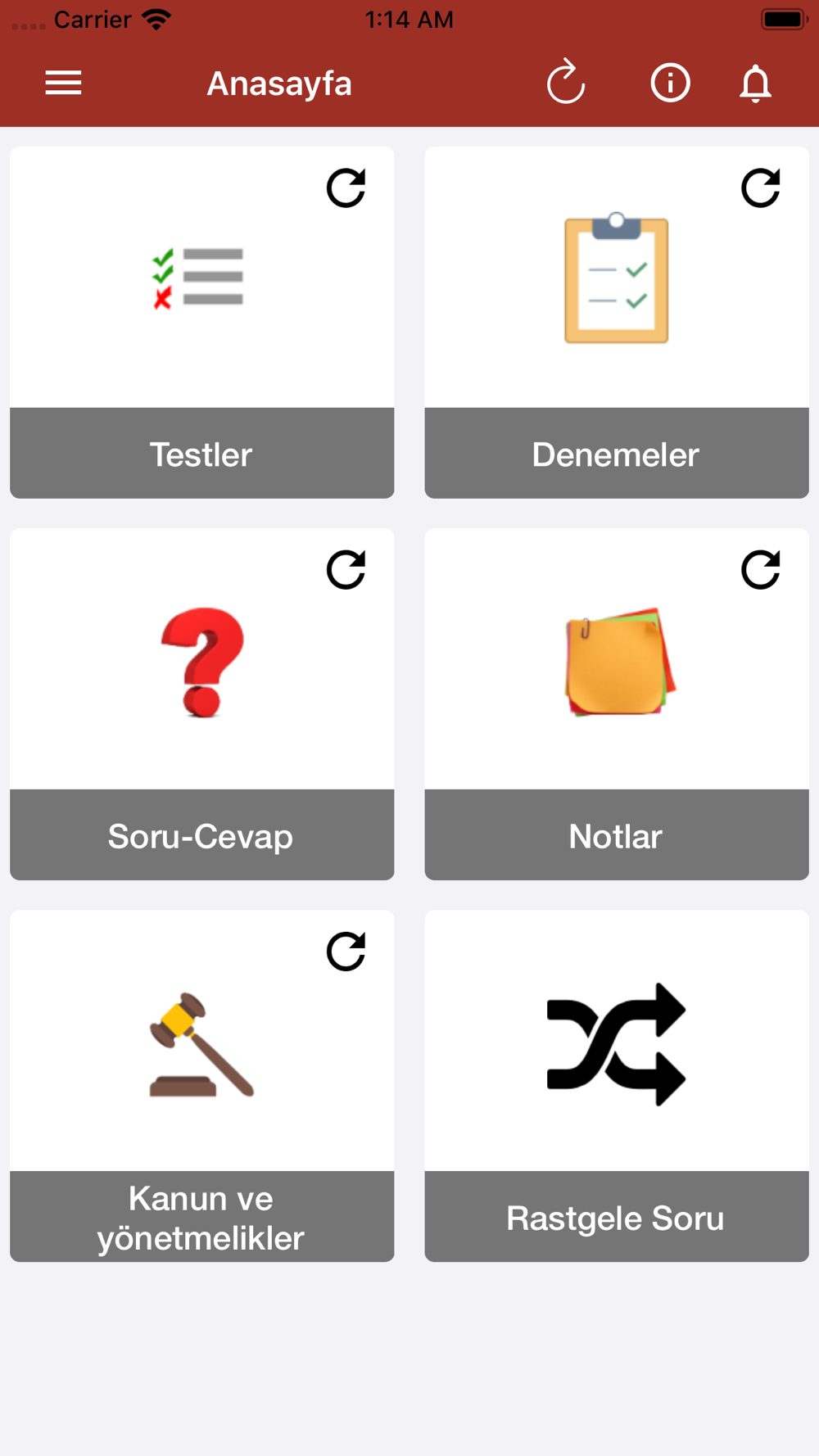Start Rastgele Soru

coord(617,1086)
